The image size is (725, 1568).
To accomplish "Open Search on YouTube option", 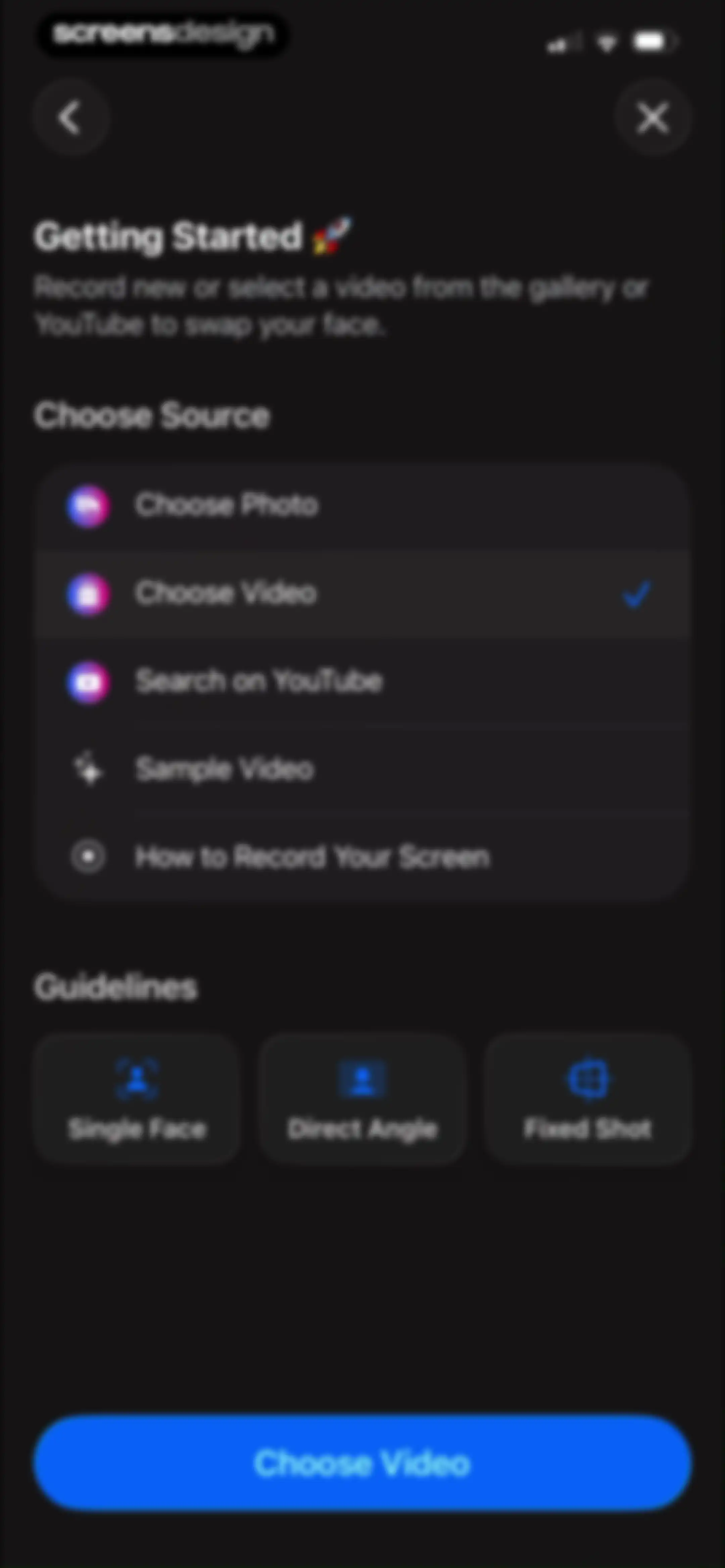I will 362,681.
